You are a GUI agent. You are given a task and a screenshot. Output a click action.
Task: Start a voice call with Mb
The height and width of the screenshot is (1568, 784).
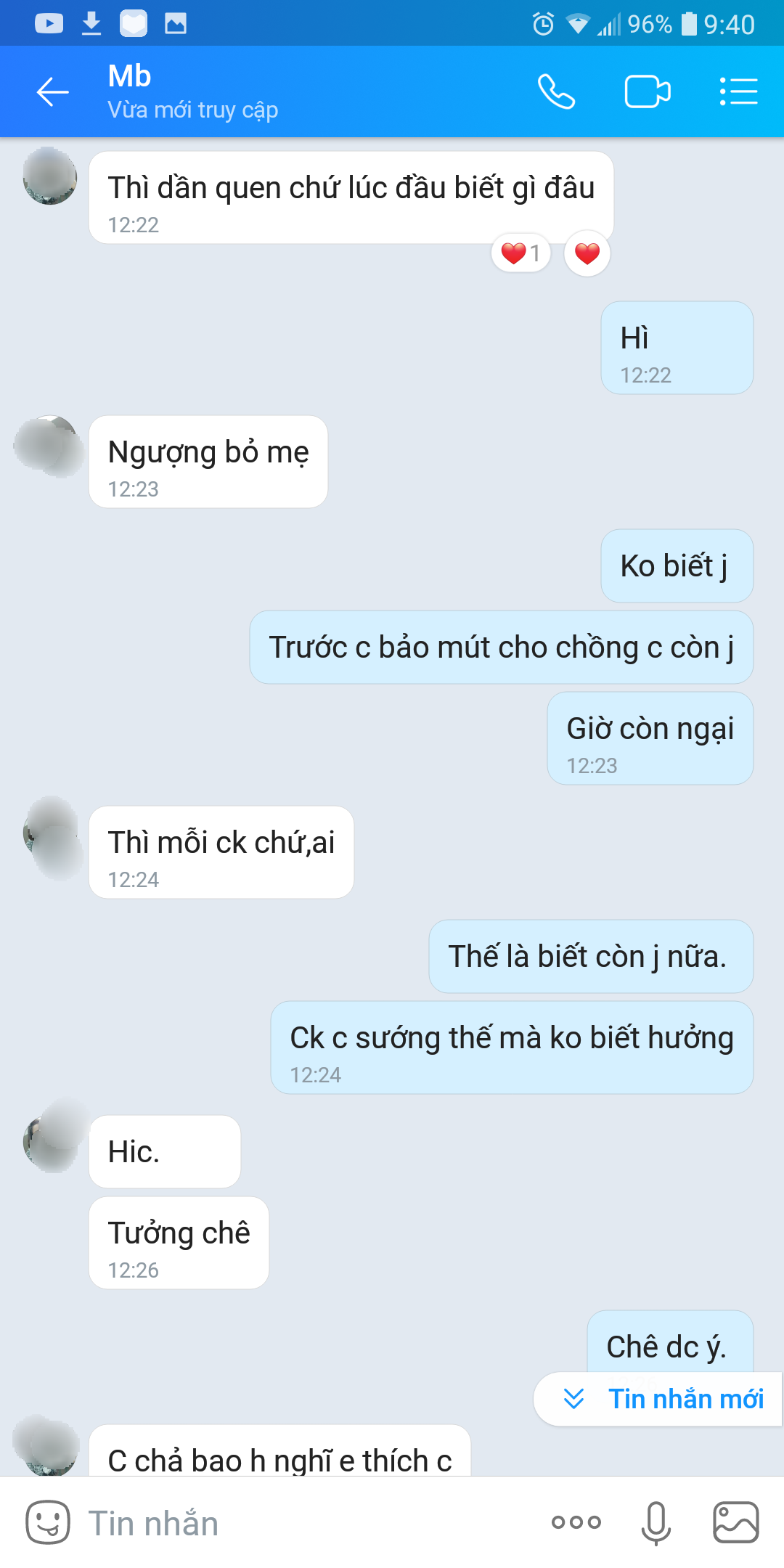click(556, 92)
